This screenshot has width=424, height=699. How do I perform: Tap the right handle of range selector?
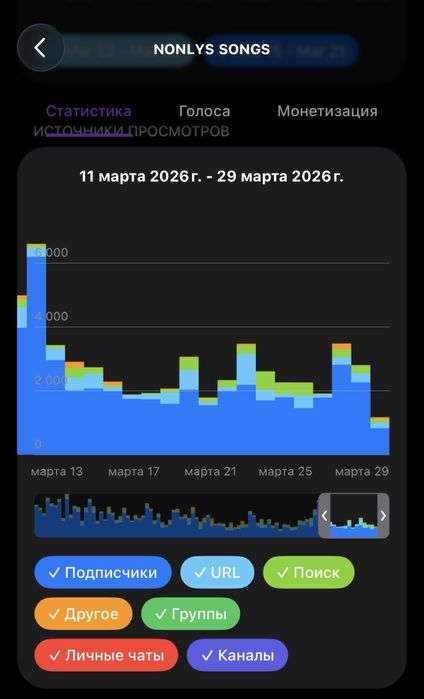click(x=383, y=516)
